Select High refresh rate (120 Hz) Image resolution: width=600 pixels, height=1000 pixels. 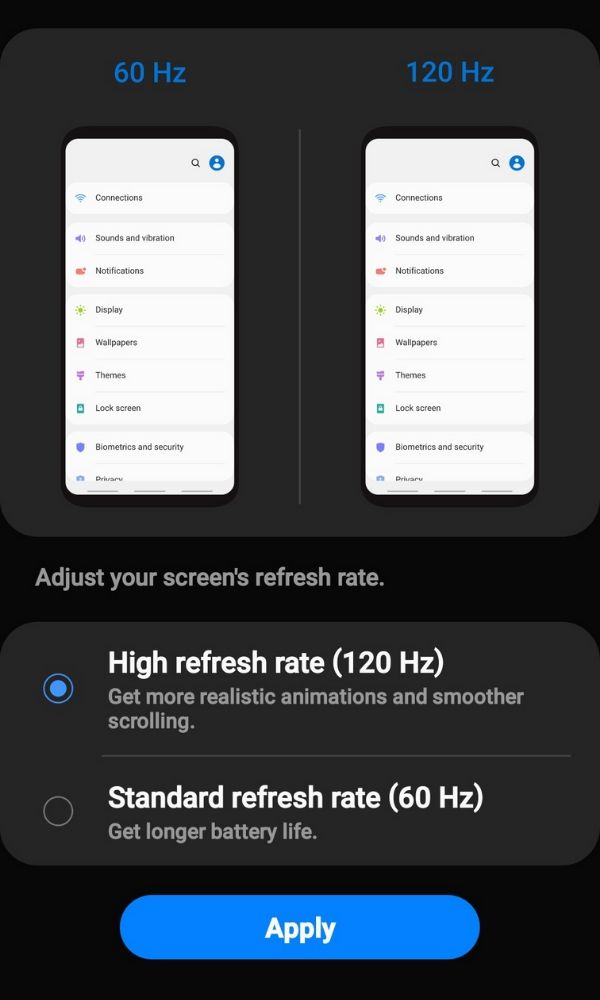(58, 688)
